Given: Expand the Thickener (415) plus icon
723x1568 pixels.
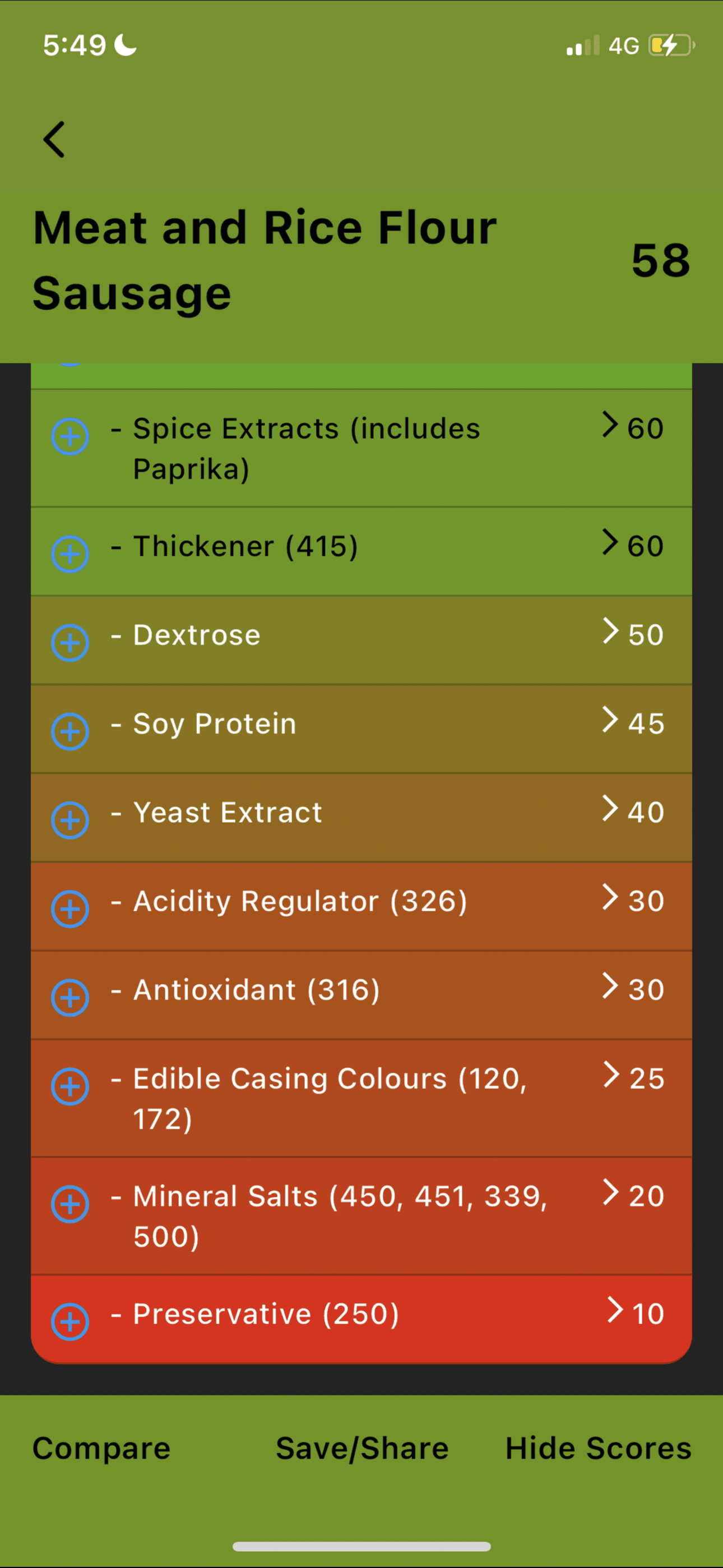Looking at the screenshot, I should (70, 554).
